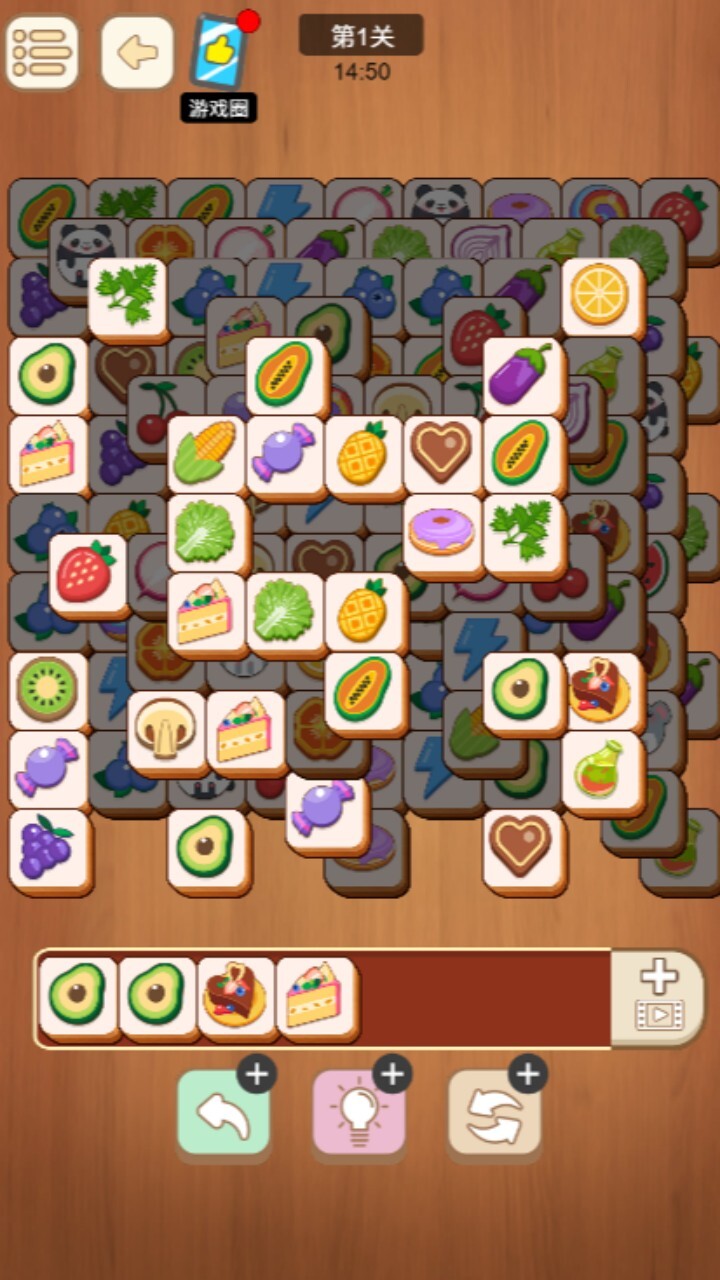Select the corn tile

coord(207,457)
